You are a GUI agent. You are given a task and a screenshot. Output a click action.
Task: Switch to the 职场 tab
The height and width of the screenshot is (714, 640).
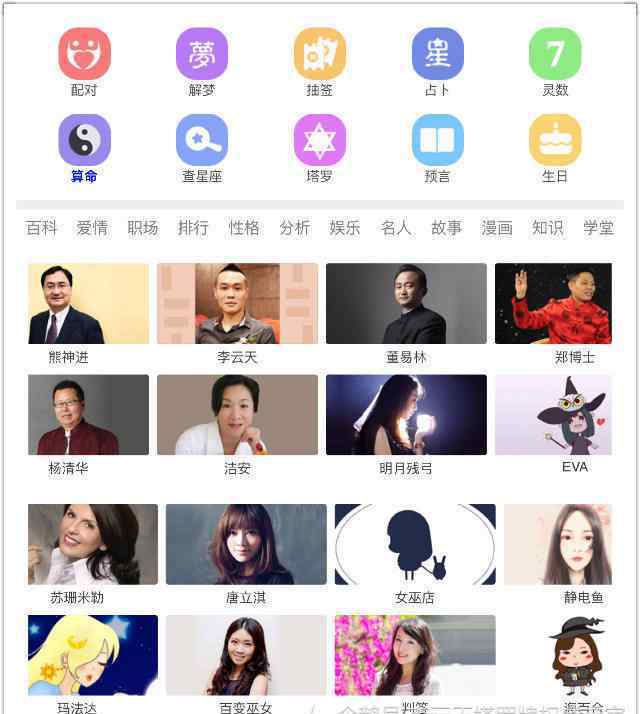143,228
